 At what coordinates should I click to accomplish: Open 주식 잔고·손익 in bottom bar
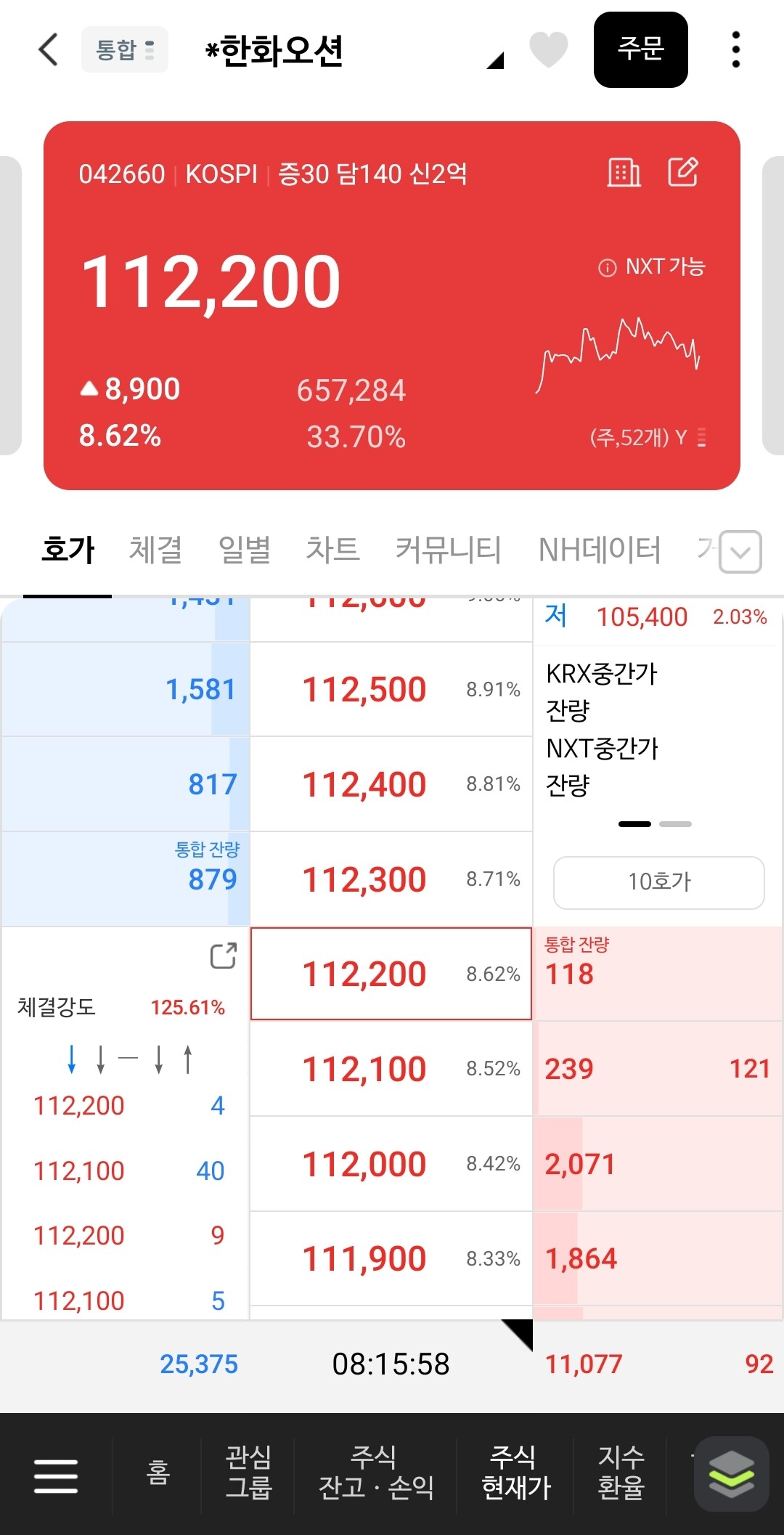[375, 1472]
